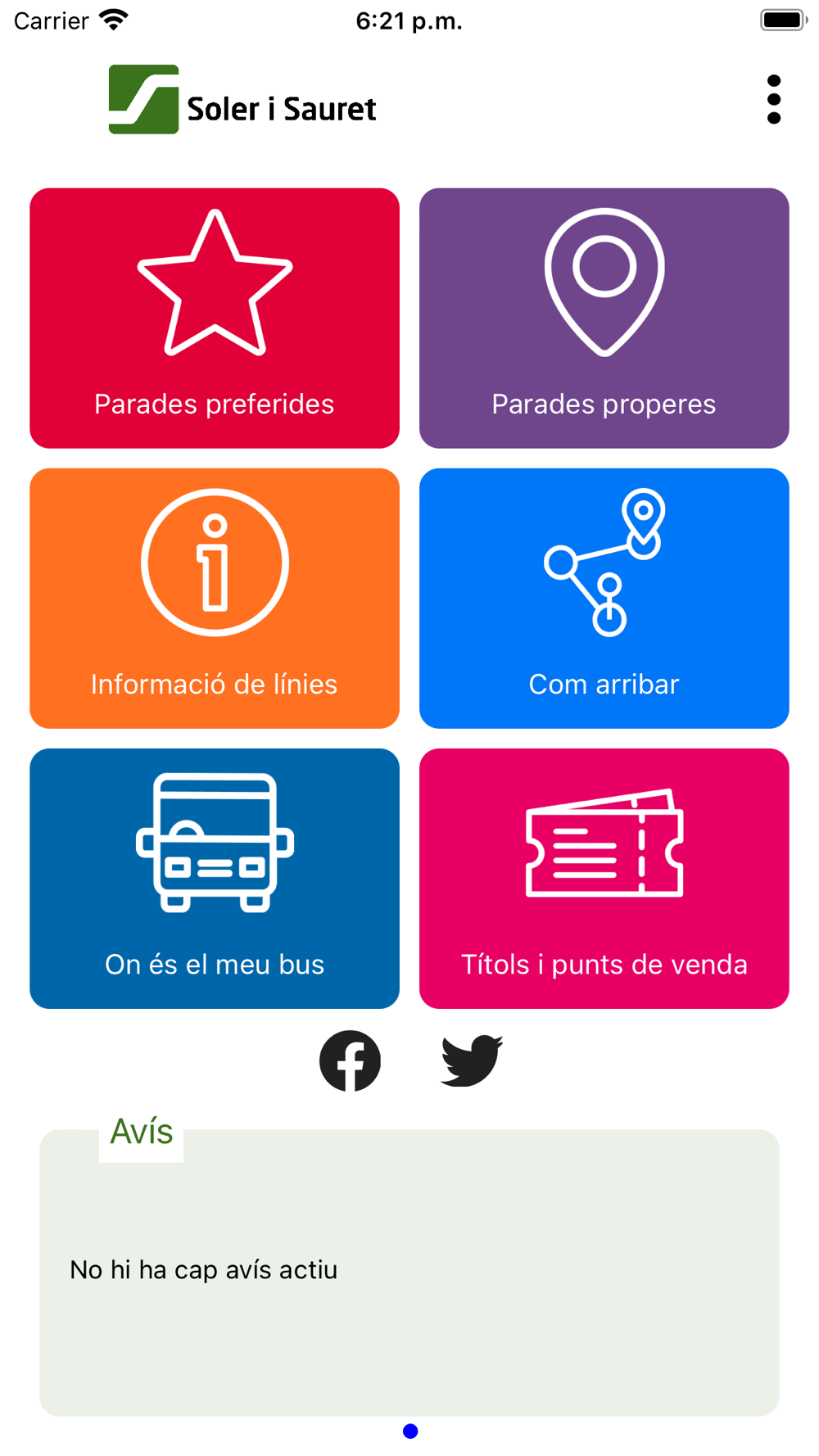Open Parades preferides tile
The width and height of the screenshot is (819, 1456).
point(215,318)
